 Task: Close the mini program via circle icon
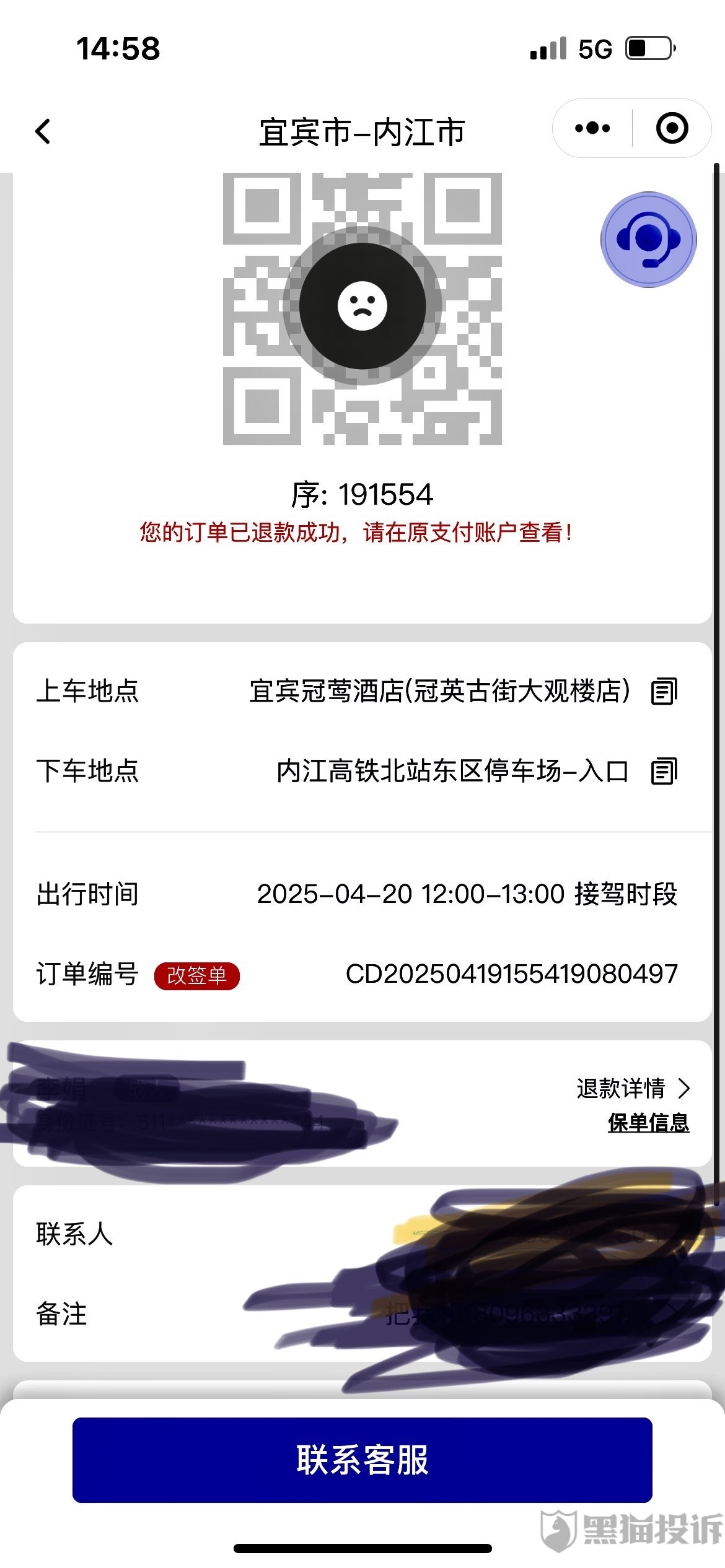coord(672,128)
